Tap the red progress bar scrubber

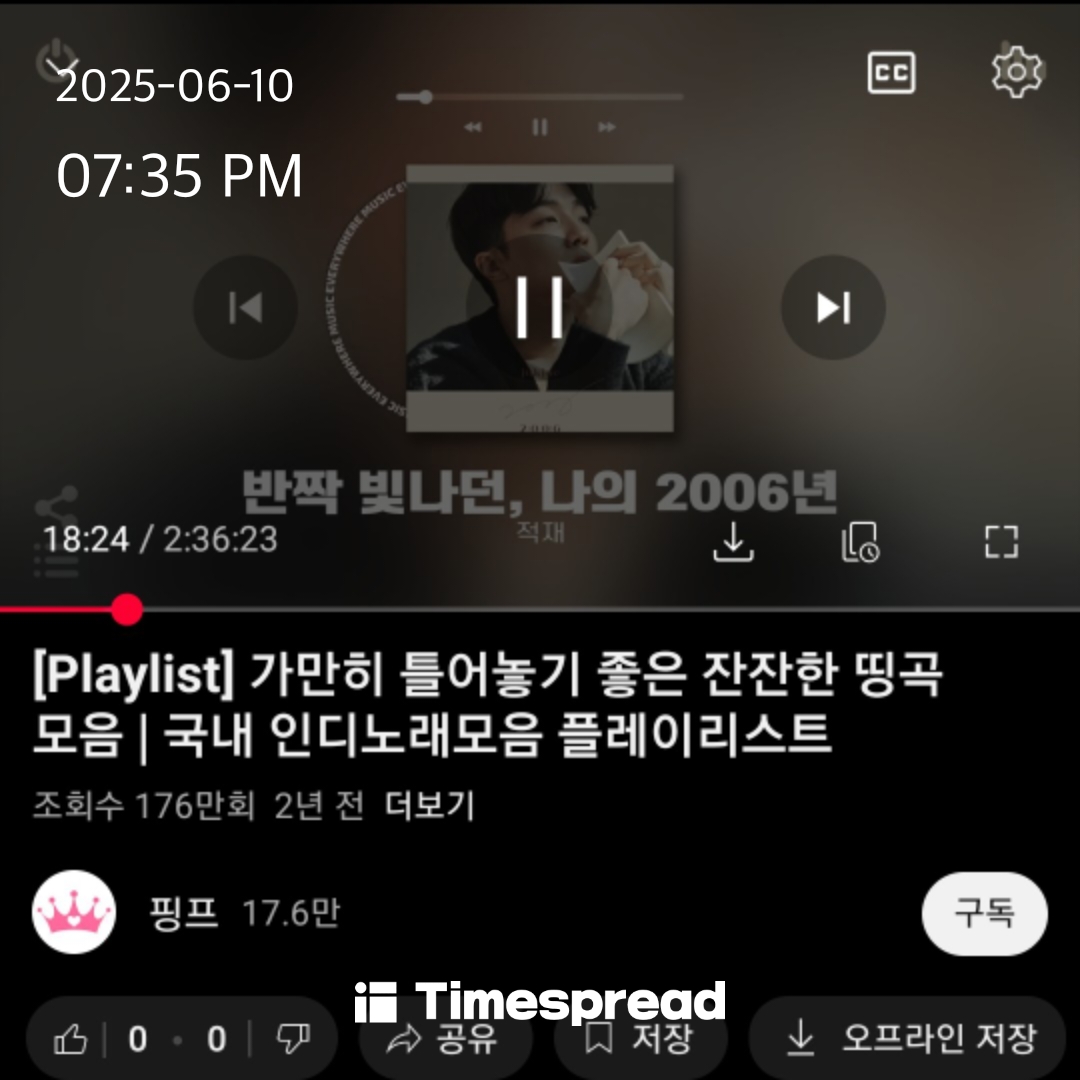[127, 609]
